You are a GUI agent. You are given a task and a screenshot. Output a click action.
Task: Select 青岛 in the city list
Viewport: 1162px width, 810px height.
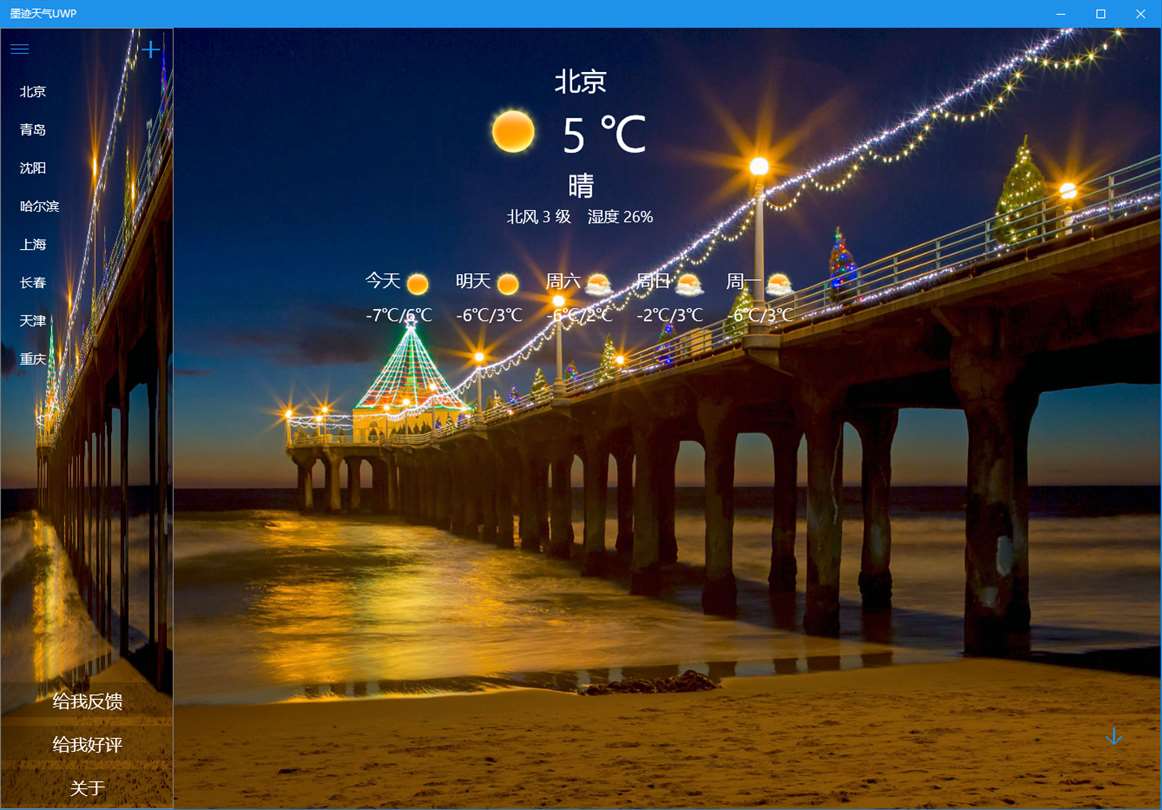click(33, 130)
